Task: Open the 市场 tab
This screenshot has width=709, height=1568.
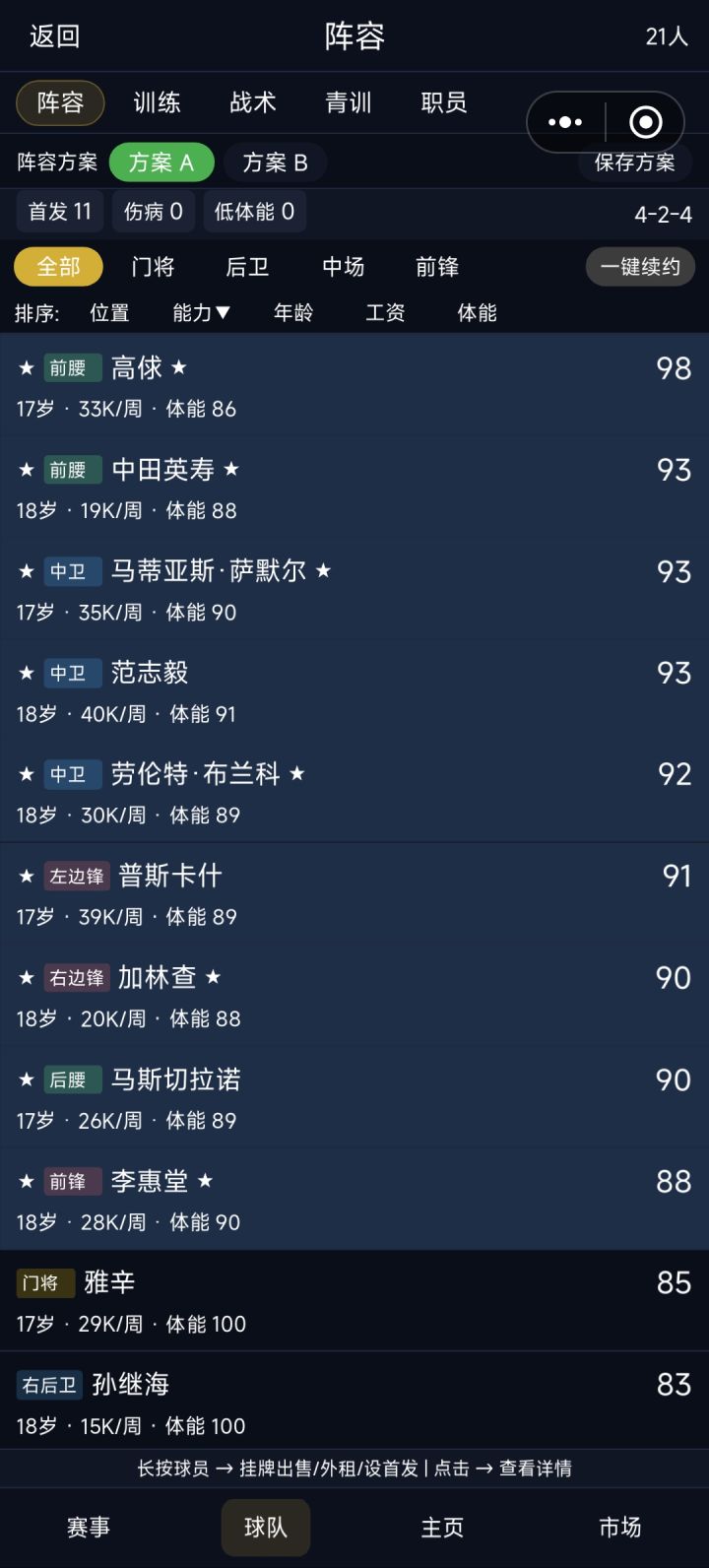Action: [x=620, y=1528]
